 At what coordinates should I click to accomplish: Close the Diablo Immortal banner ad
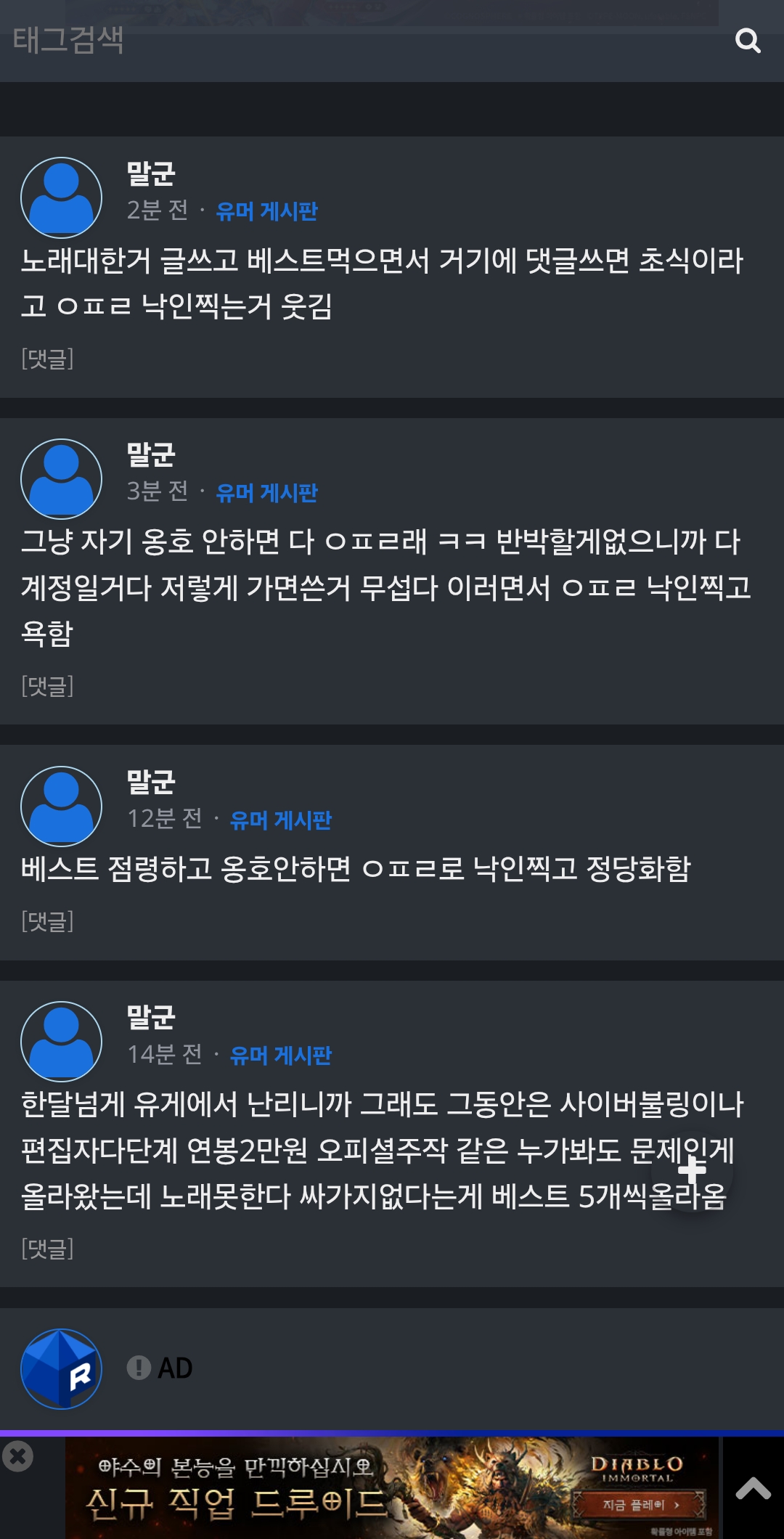tap(17, 1456)
